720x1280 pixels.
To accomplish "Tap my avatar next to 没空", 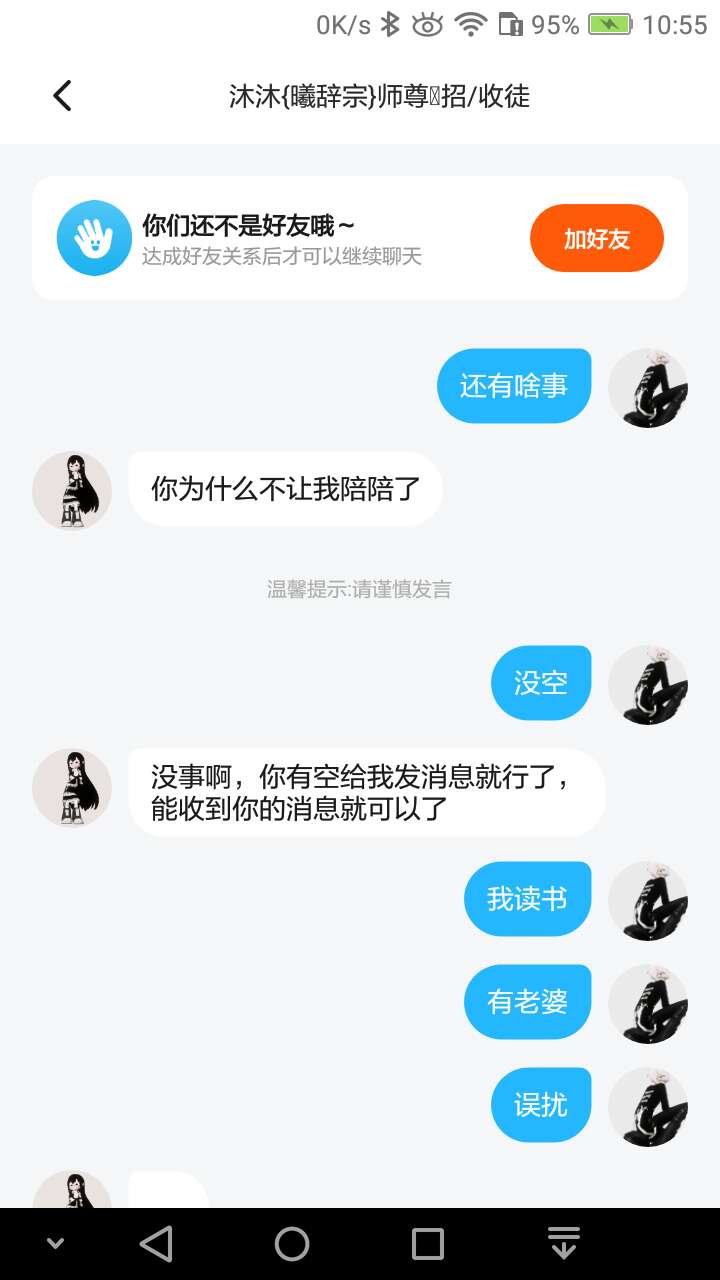I will click(x=648, y=685).
